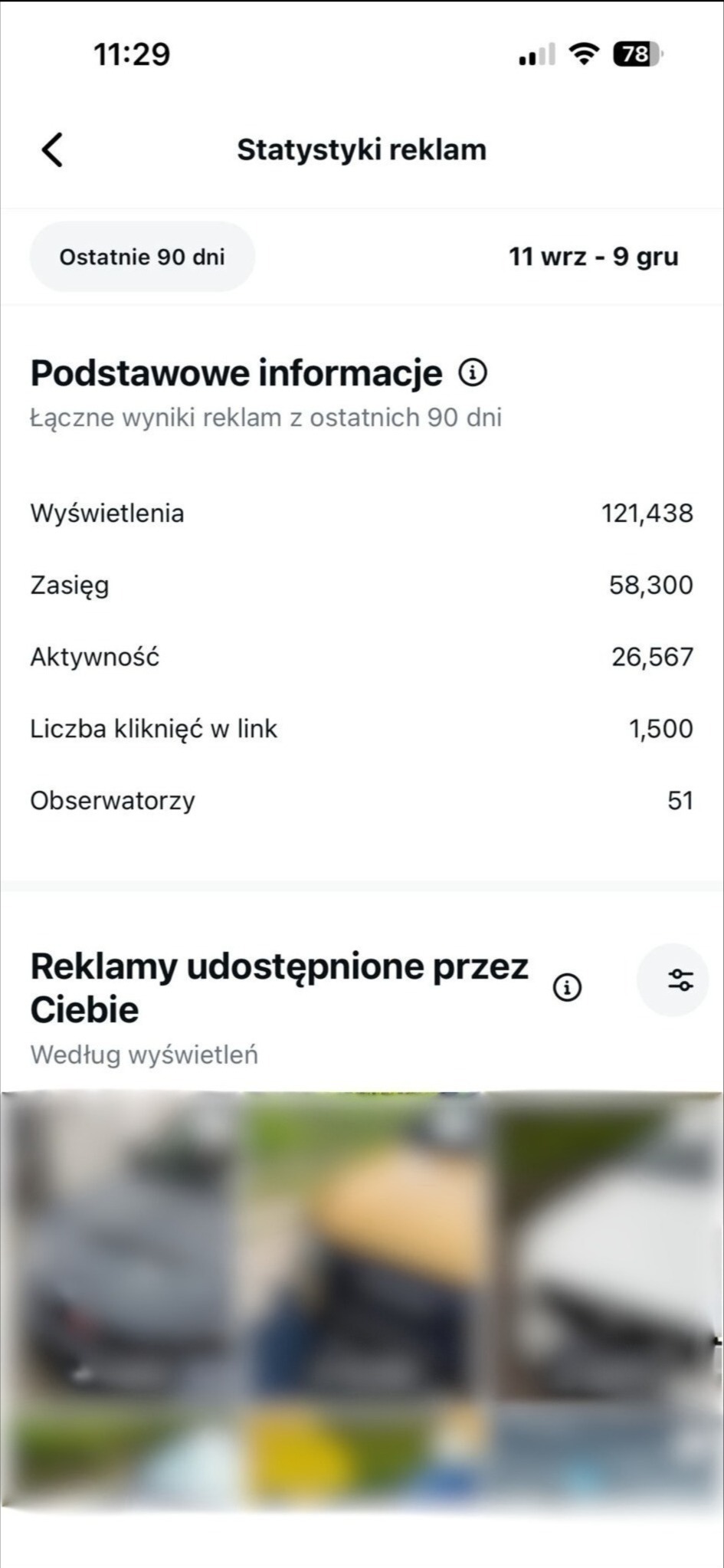Tap the clock showing 11:29
This screenshot has width=724, height=1568.
132,54
